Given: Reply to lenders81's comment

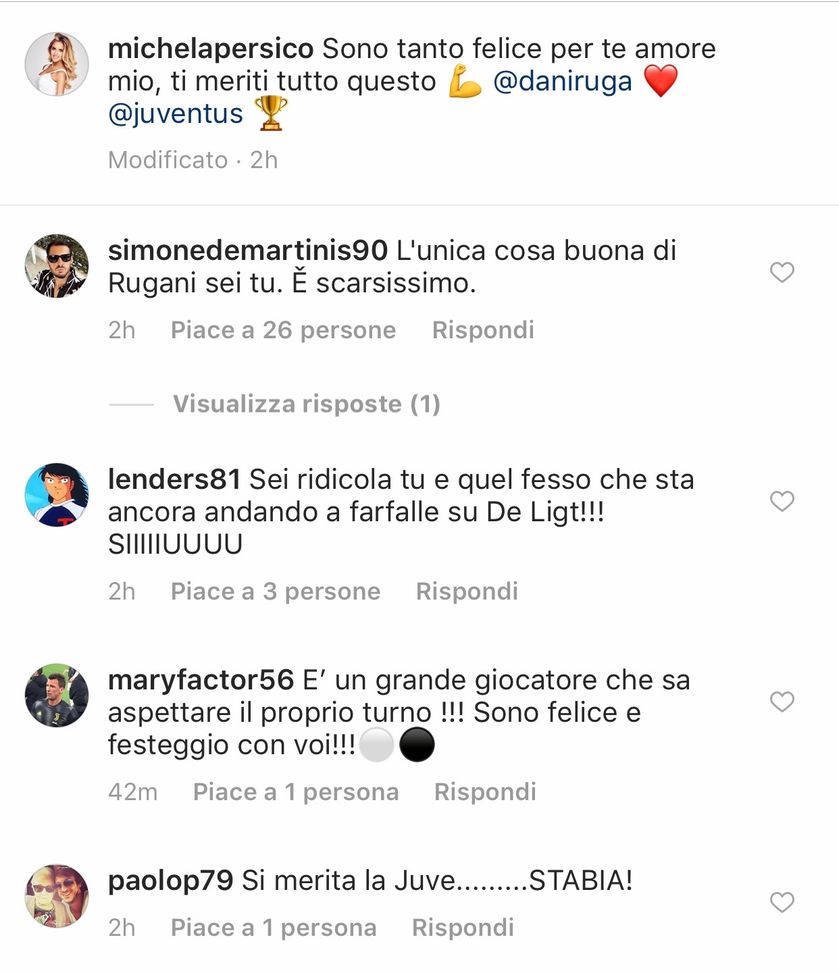Looking at the screenshot, I should tap(467, 591).
